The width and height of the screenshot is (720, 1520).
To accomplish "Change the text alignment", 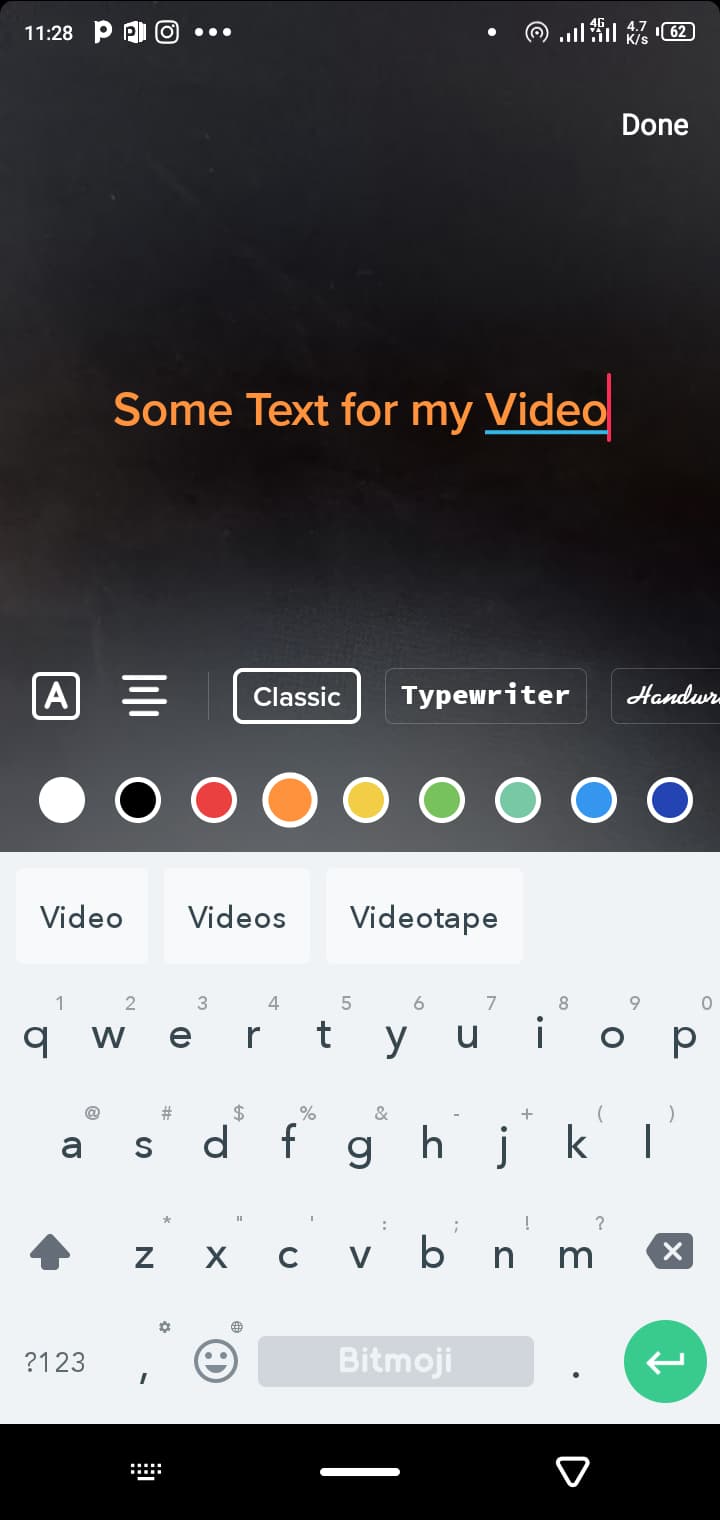I will pos(144,695).
